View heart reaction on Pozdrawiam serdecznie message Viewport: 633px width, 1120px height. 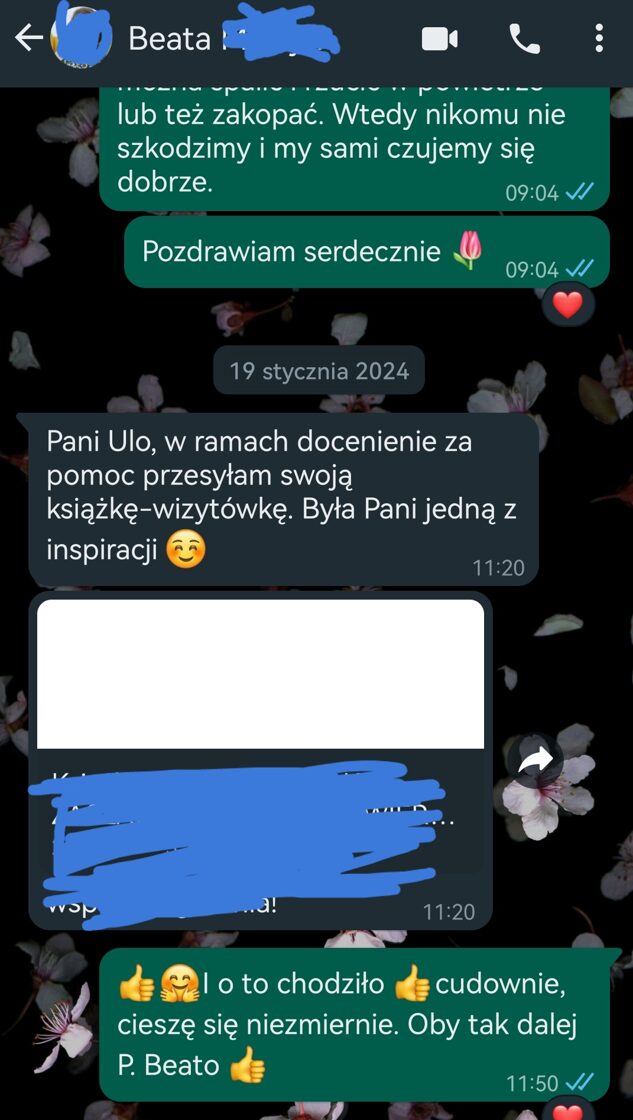[567, 305]
